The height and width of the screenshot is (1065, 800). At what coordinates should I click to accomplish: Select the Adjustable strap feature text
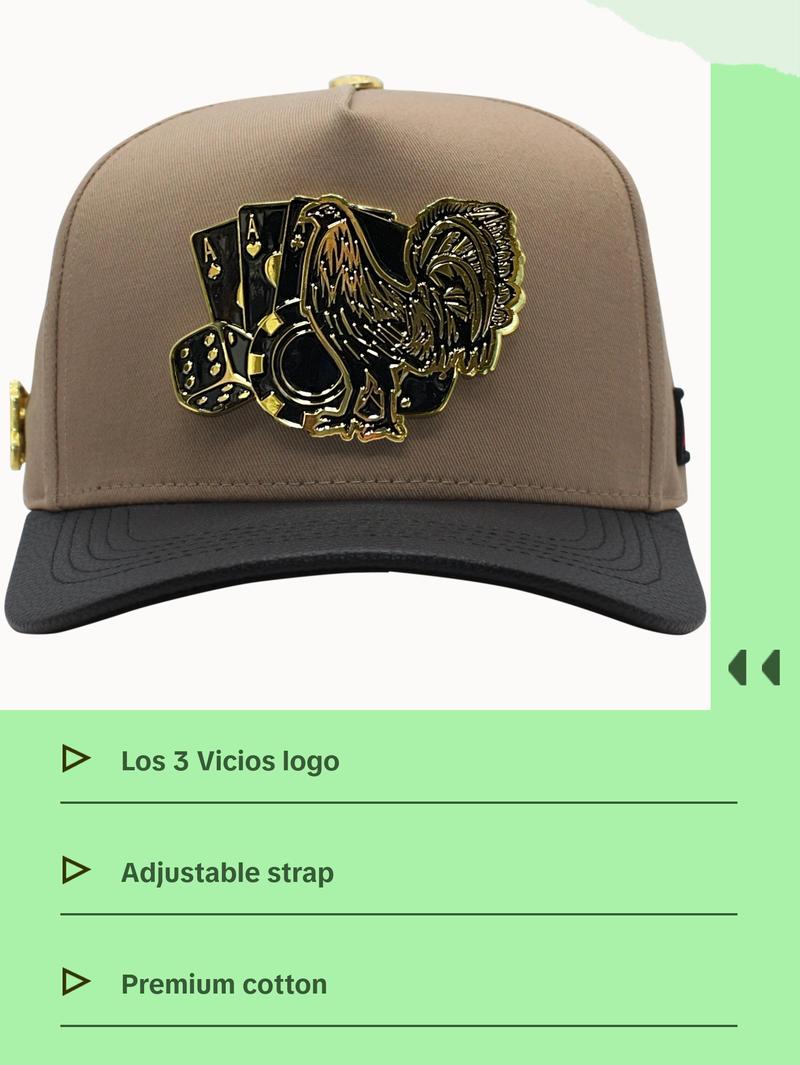click(x=227, y=872)
